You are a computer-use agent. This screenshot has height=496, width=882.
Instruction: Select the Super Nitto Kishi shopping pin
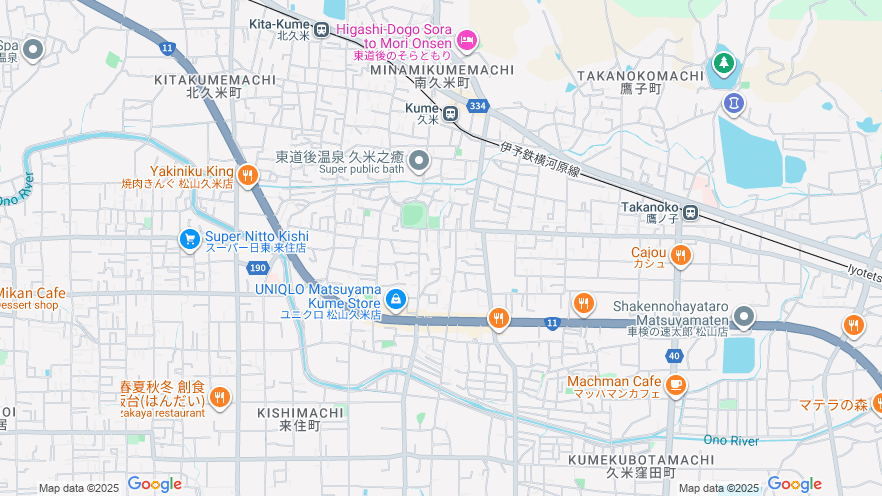click(190, 239)
